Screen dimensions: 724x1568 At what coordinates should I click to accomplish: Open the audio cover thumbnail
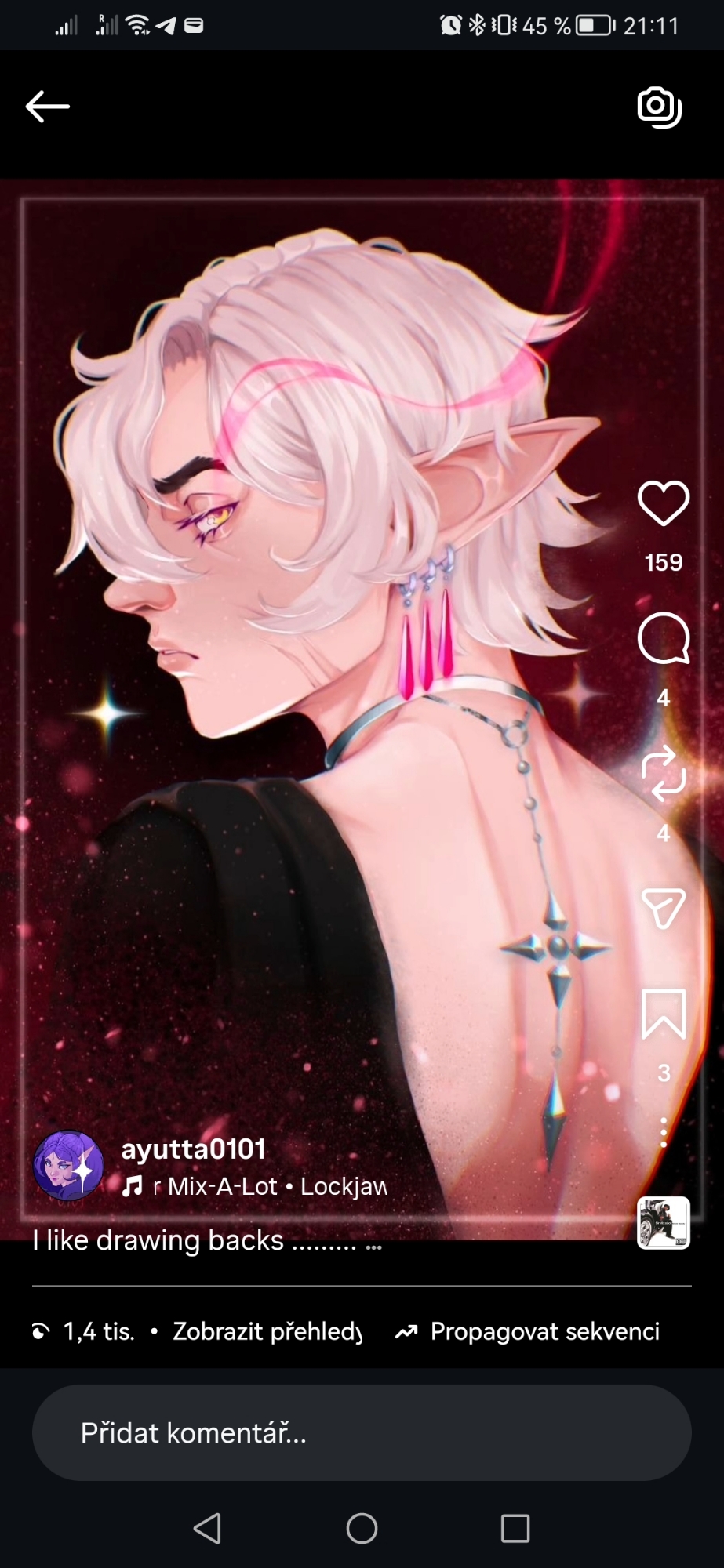coord(663,1222)
